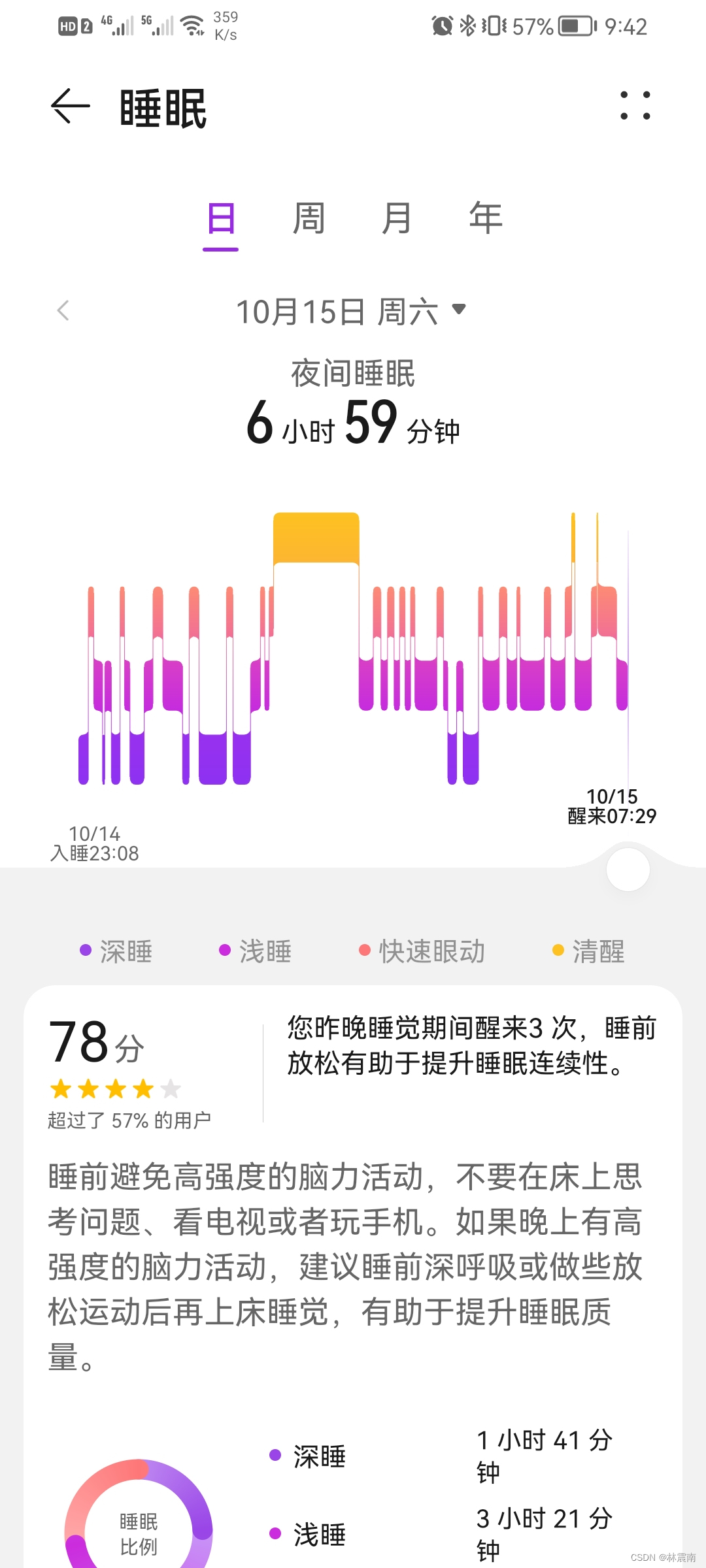The width and height of the screenshot is (706, 1568).
Task: Tap the alarm clock icon in the status bar
Action: coord(442,25)
